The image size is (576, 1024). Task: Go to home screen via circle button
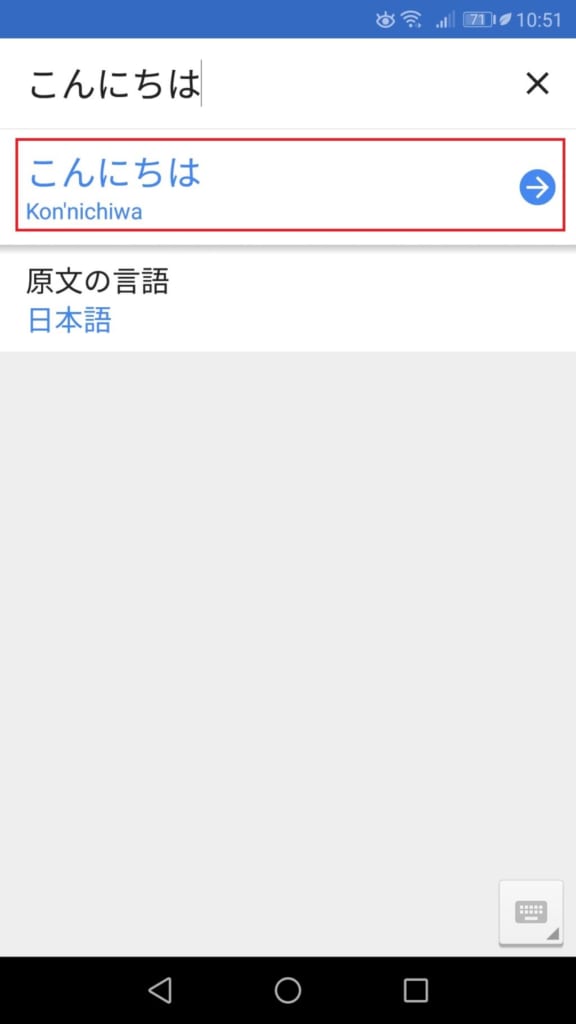tap(287, 990)
